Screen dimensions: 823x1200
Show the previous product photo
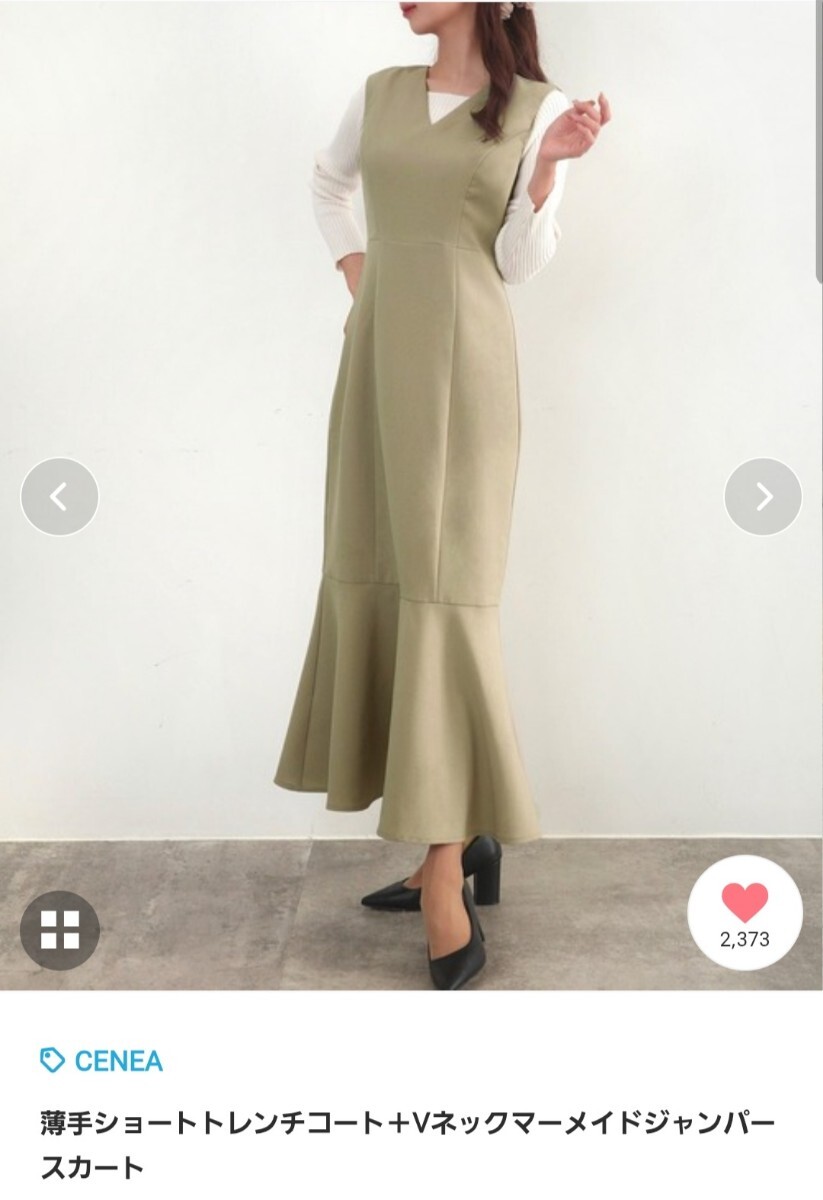point(60,497)
